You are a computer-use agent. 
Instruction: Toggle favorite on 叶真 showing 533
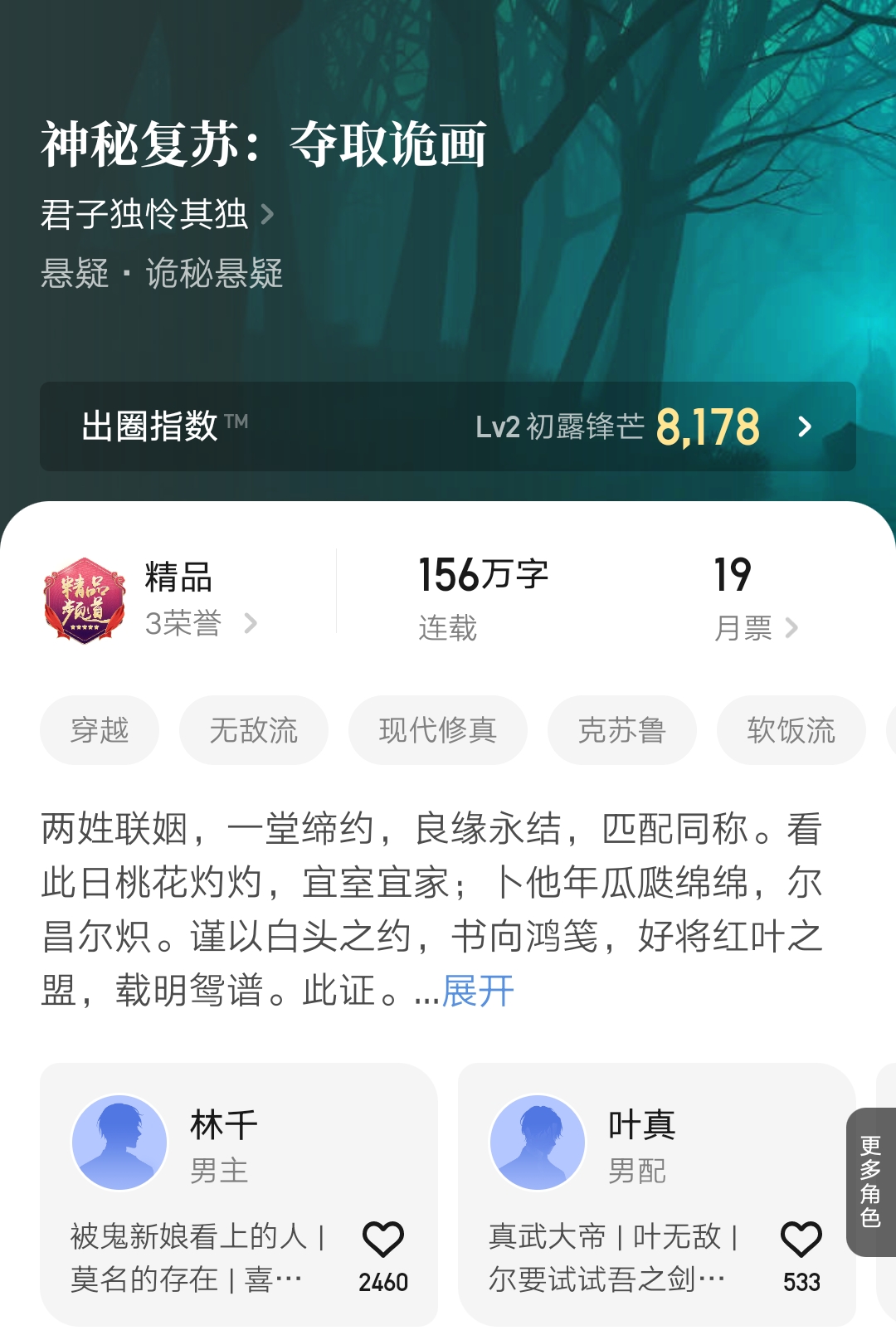(801, 1261)
